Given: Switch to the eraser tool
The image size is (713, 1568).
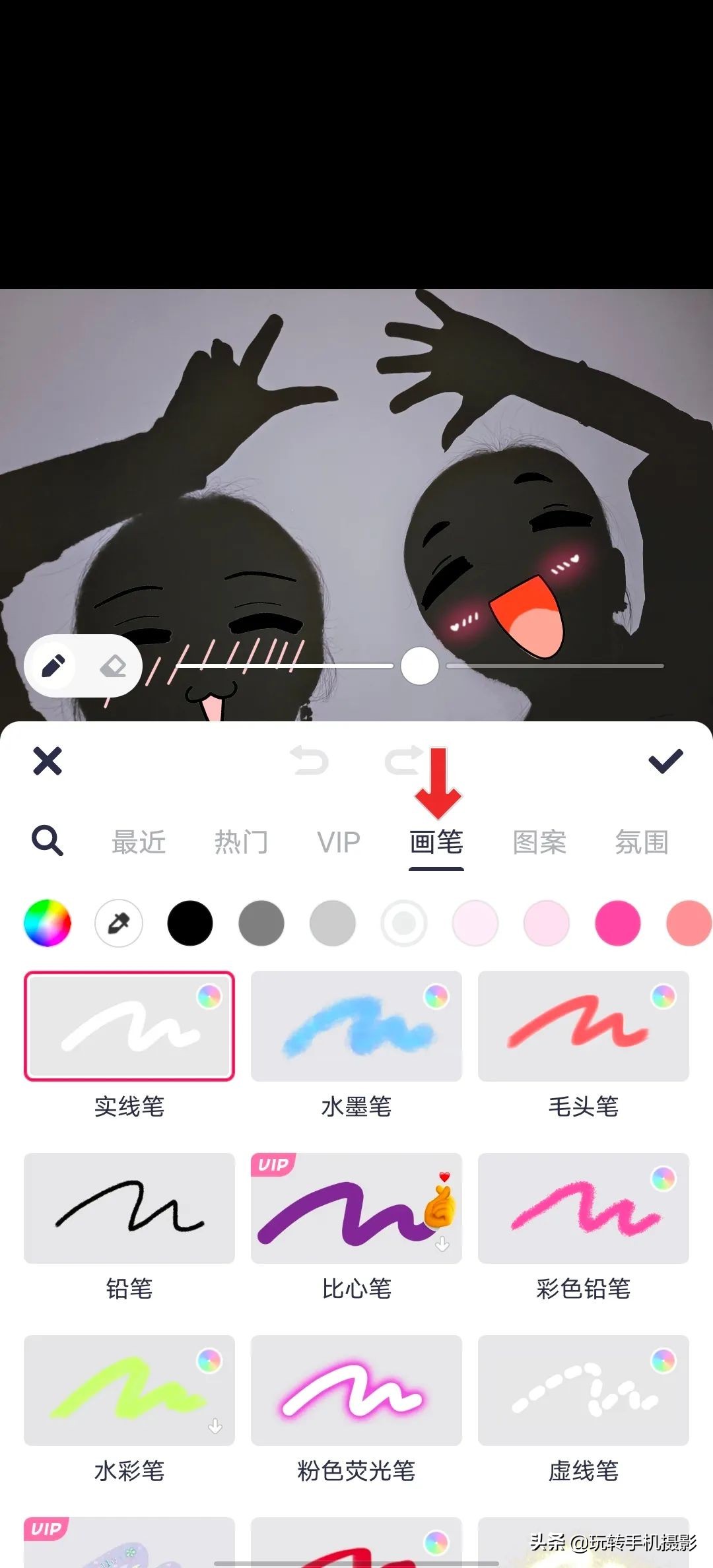Looking at the screenshot, I should (x=113, y=666).
